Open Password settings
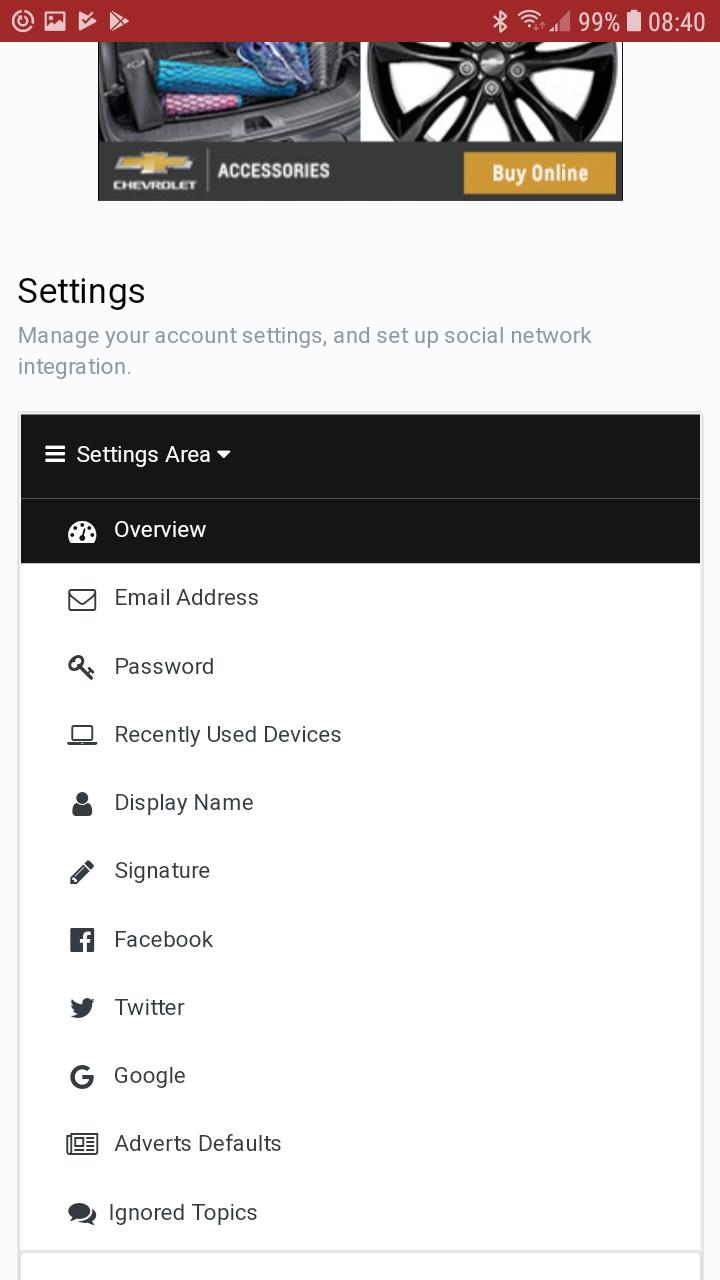The width and height of the screenshot is (720, 1280). pyautogui.click(x=360, y=666)
